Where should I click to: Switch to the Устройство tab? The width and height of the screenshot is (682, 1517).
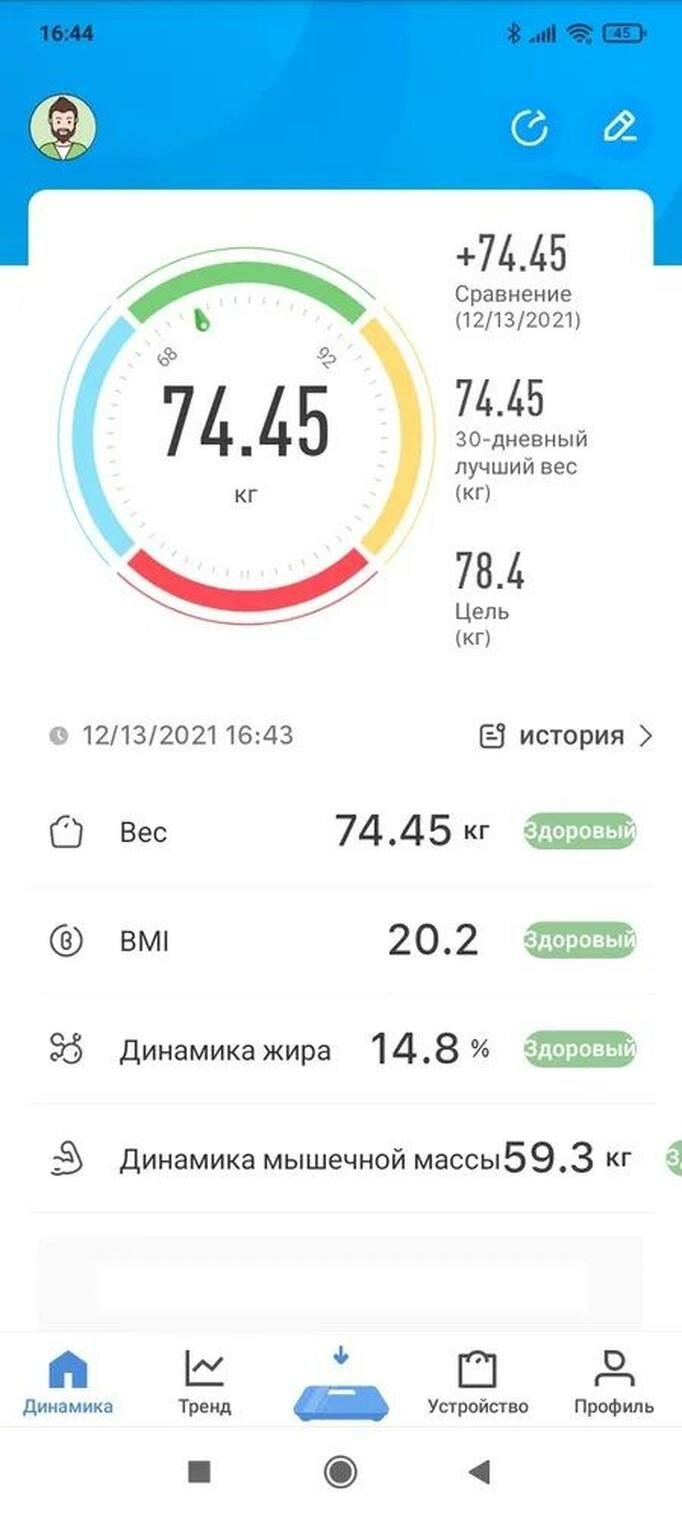point(478,1382)
